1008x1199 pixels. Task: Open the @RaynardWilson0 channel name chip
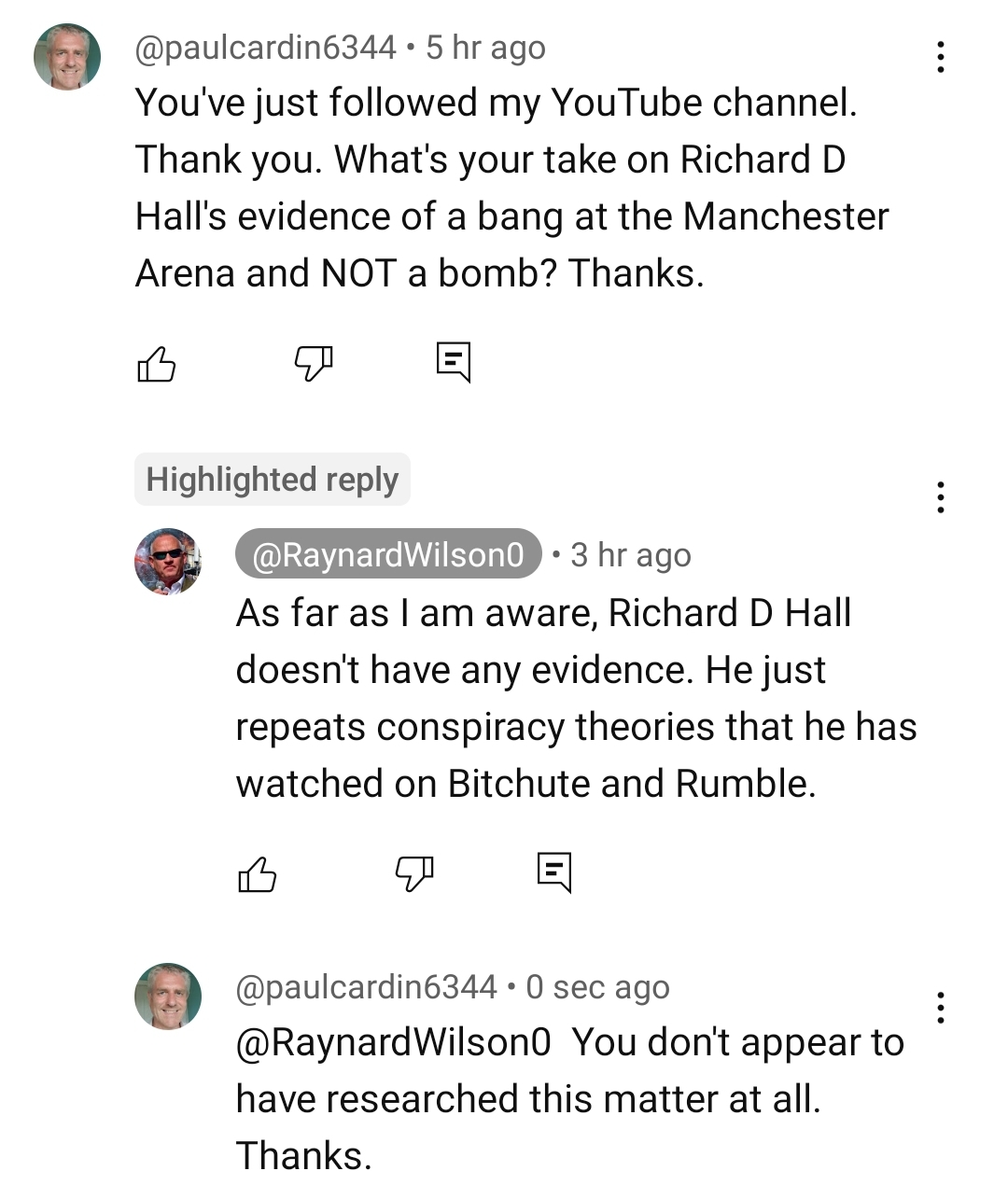tap(388, 555)
